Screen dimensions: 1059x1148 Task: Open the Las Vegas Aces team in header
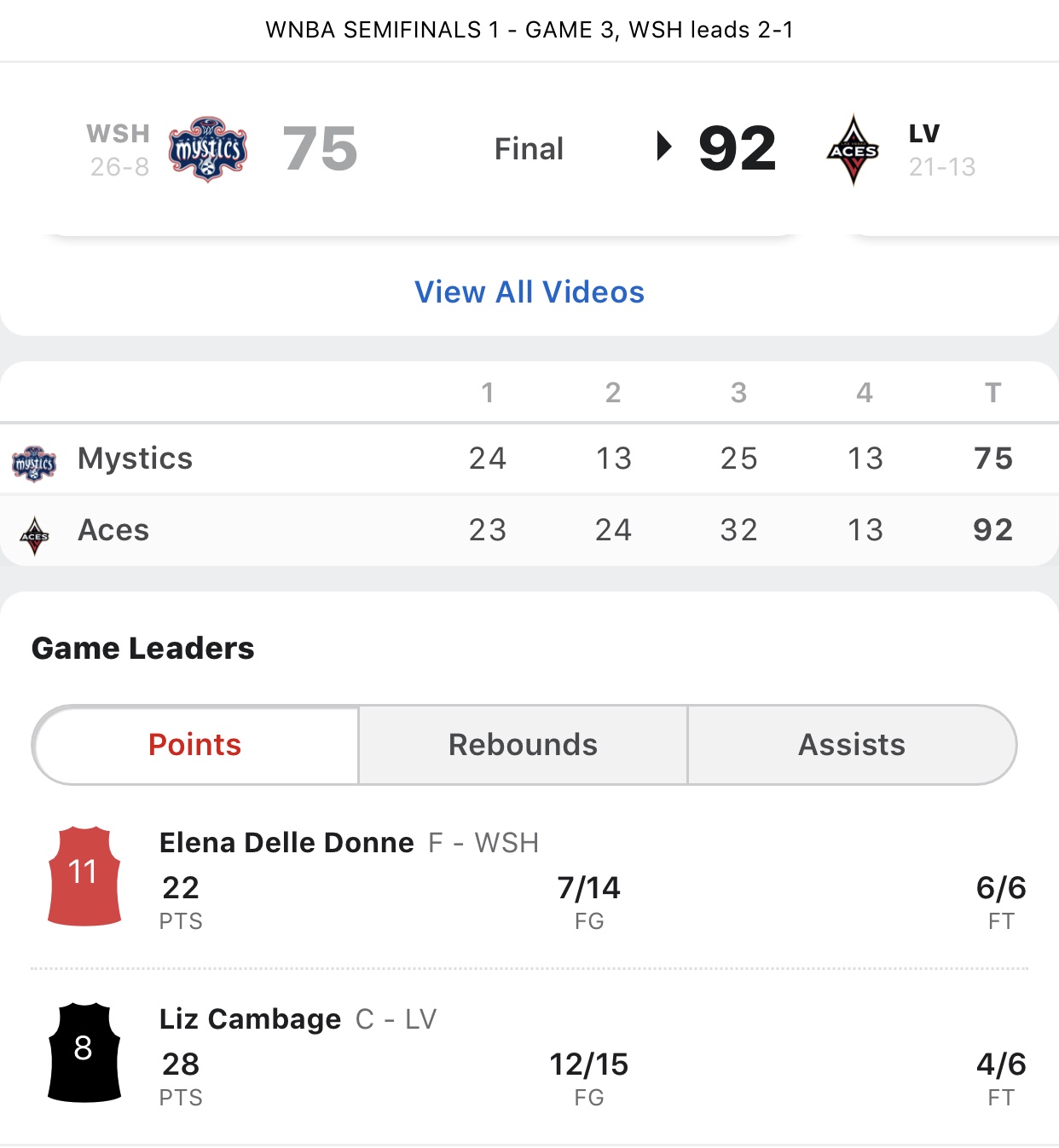[x=854, y=150]
